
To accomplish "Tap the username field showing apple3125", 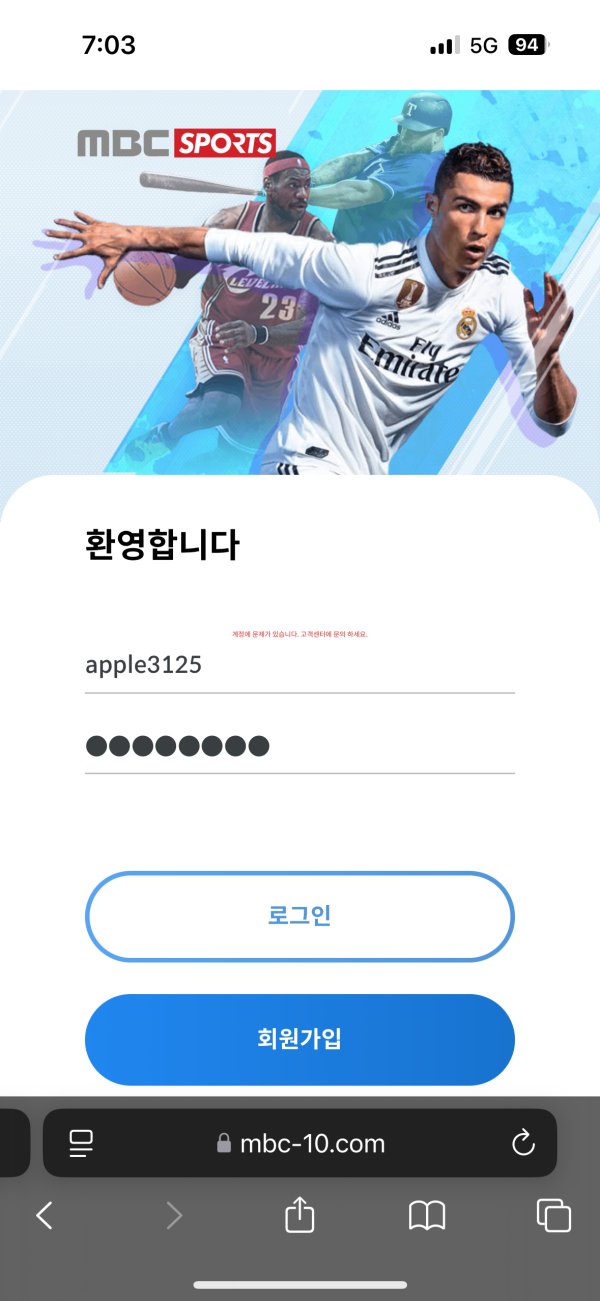I will 299,665.
